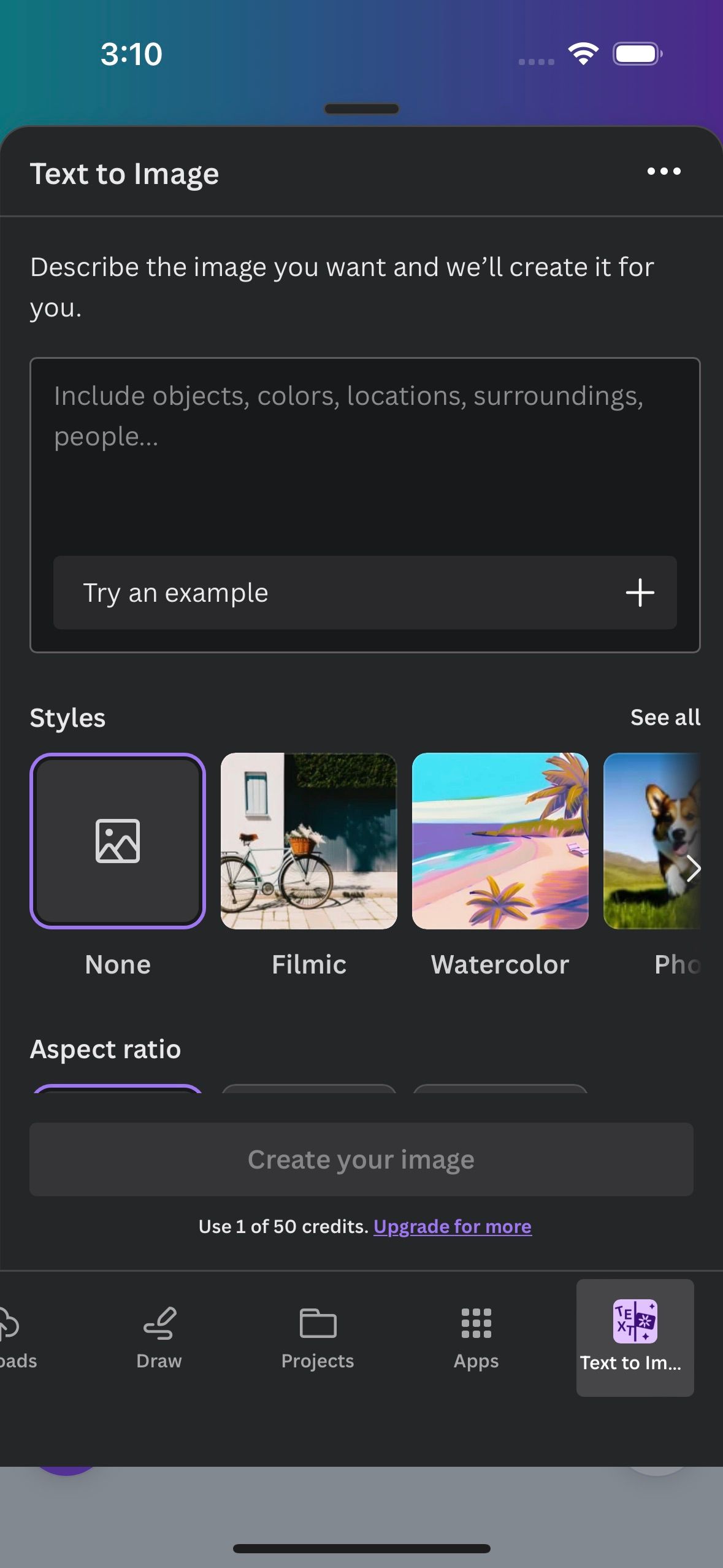Tap the right chevron to reveal more styles
Screen dimensions: 723x1568
695,868
